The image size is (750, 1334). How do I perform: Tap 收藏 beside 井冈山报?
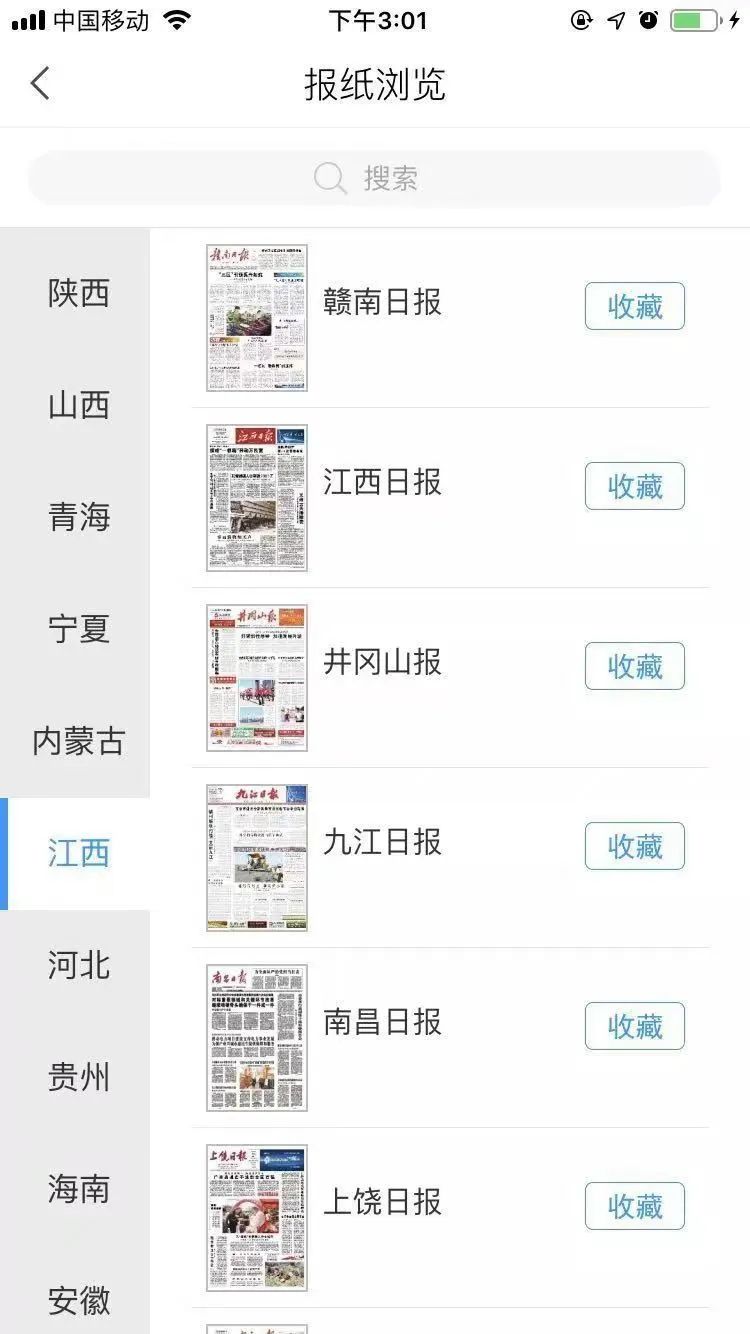coord(634,666)
